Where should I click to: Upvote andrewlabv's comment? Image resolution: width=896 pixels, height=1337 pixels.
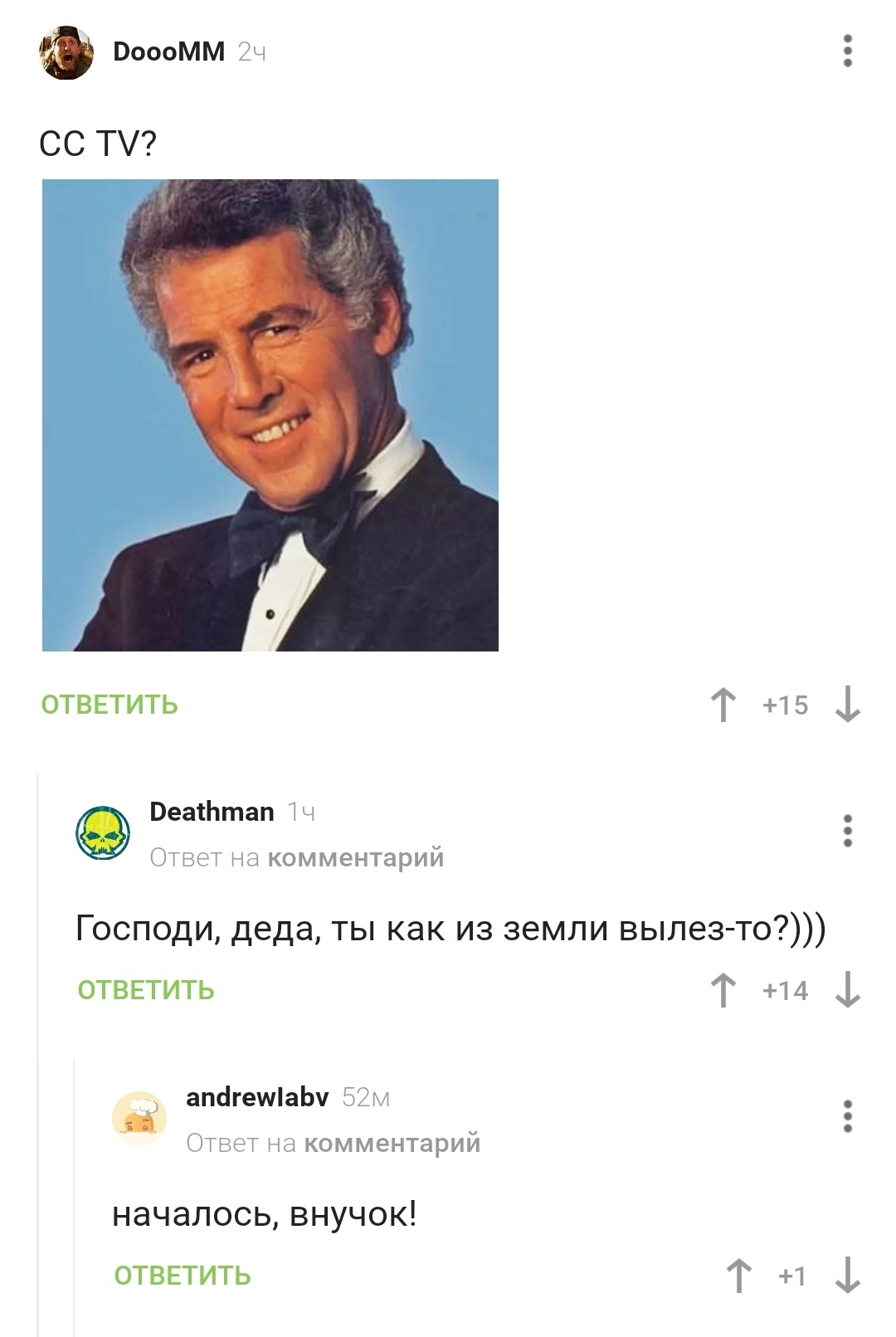coord(738,1276)
